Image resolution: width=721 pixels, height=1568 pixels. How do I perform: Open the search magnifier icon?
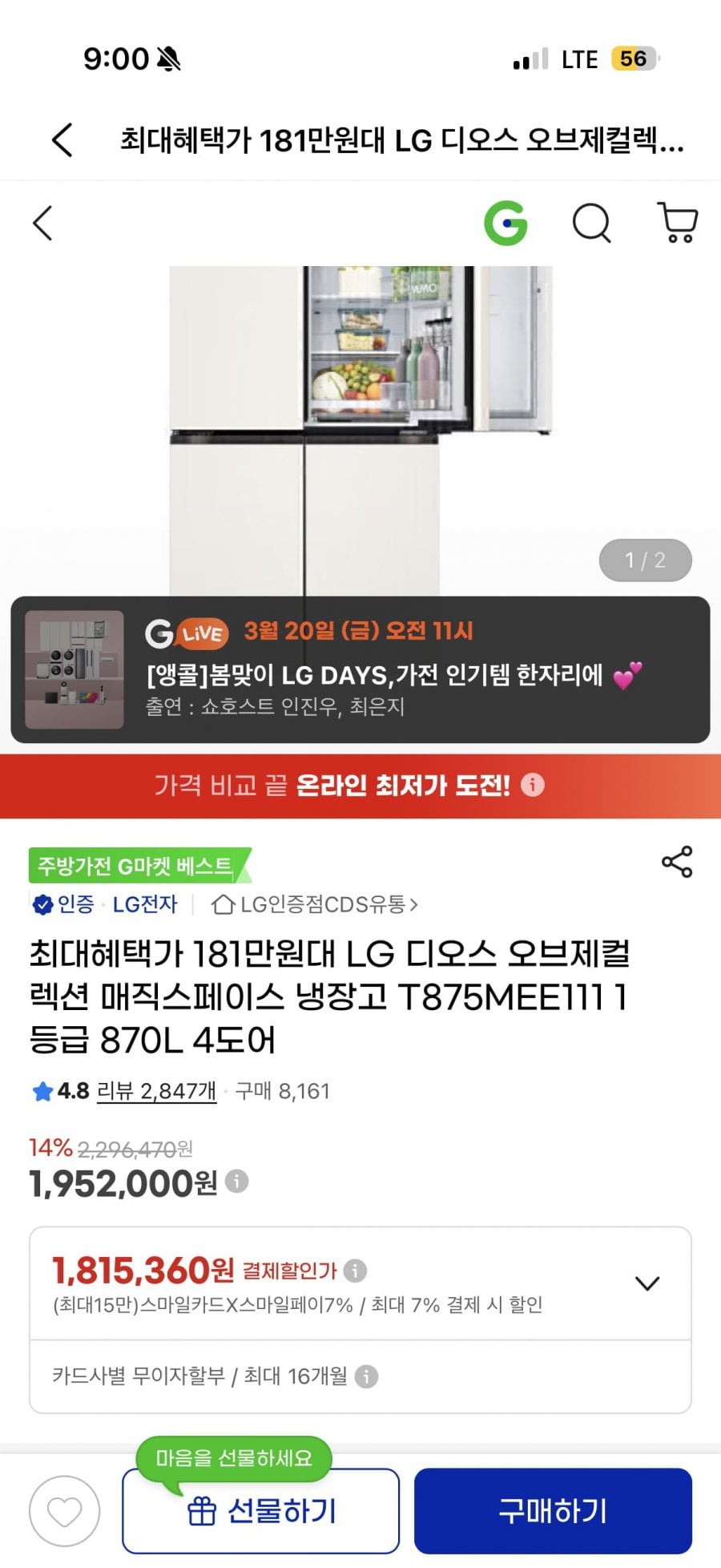click(591, 223)
